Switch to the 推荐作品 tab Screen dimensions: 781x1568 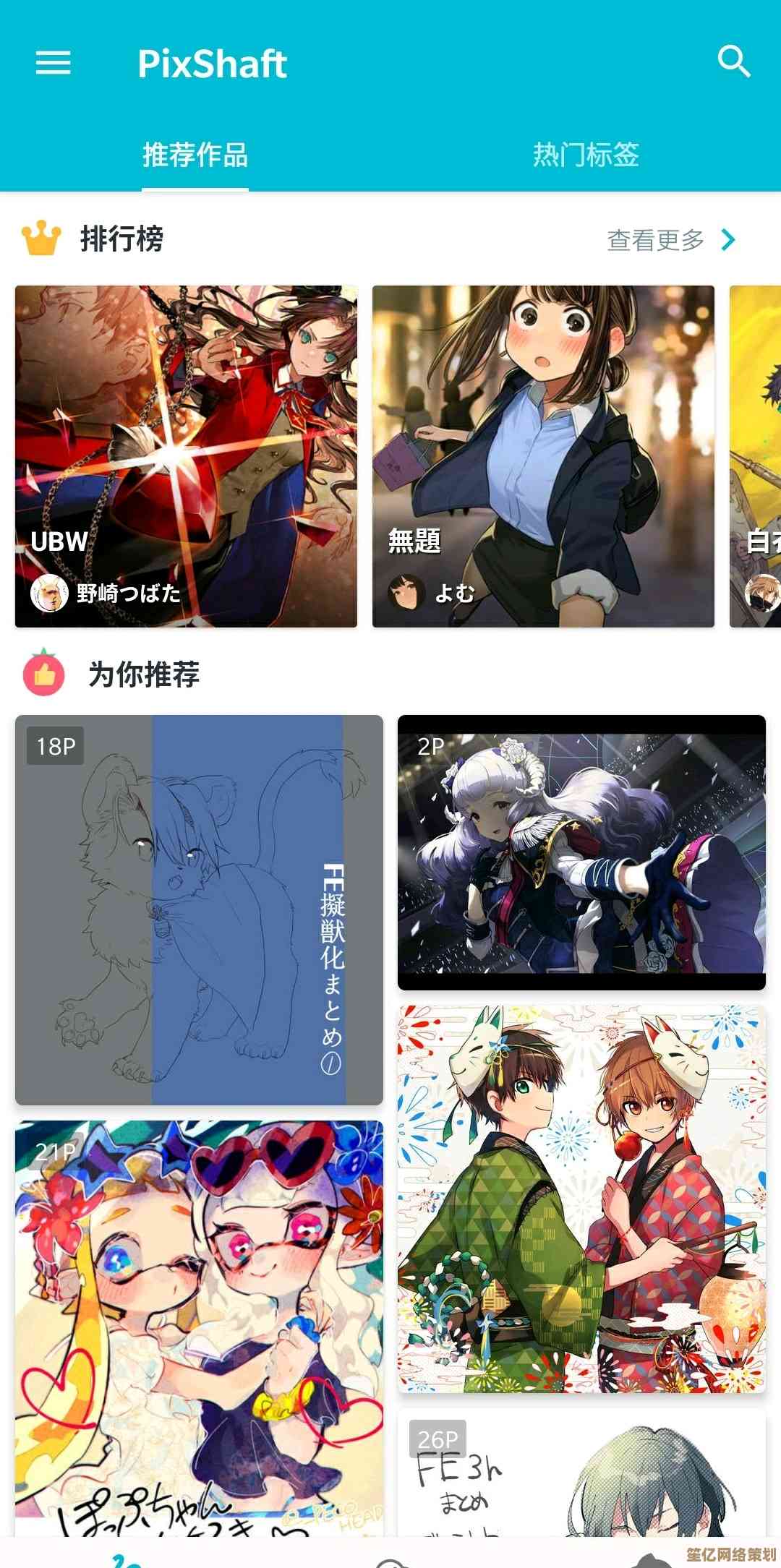(x=195, y=155)
